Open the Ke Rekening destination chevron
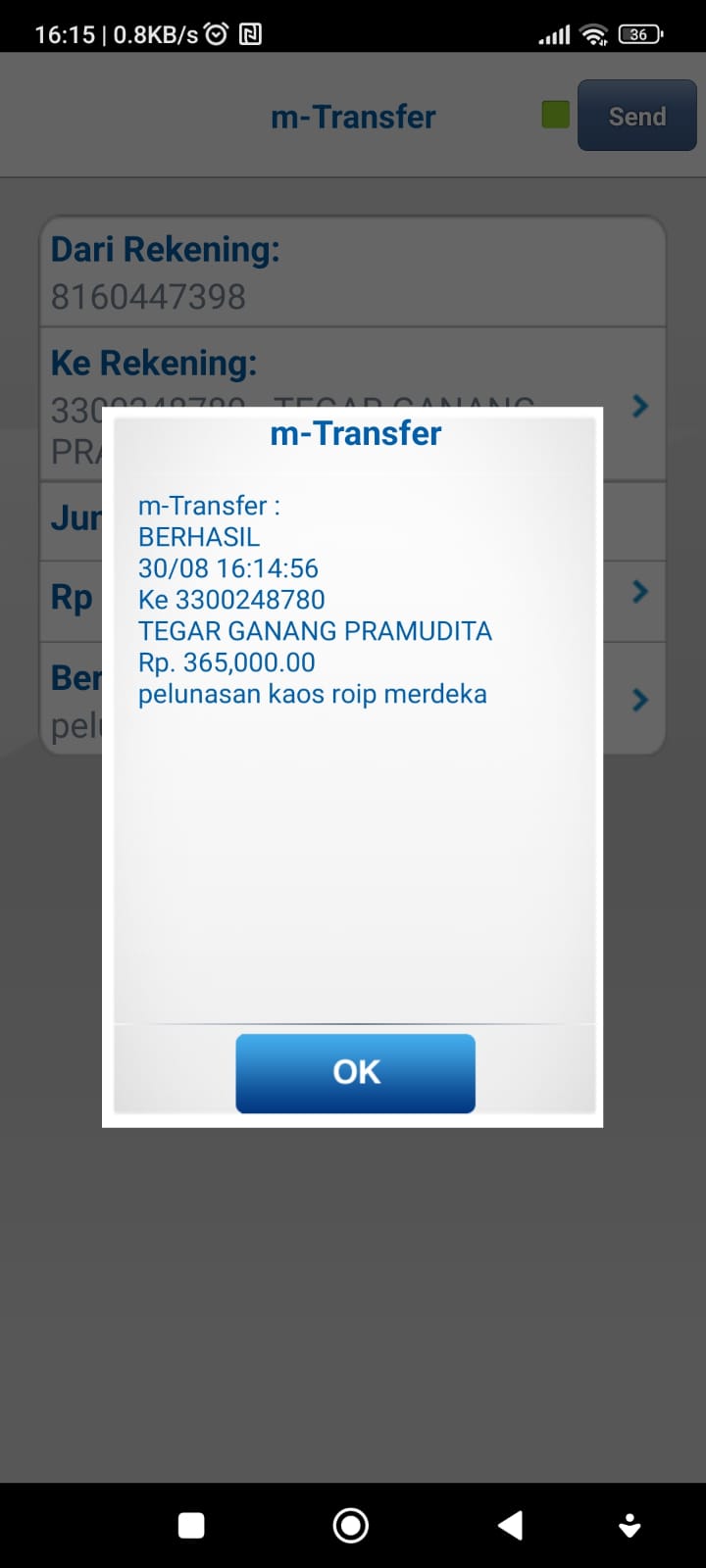 (640, 406)
